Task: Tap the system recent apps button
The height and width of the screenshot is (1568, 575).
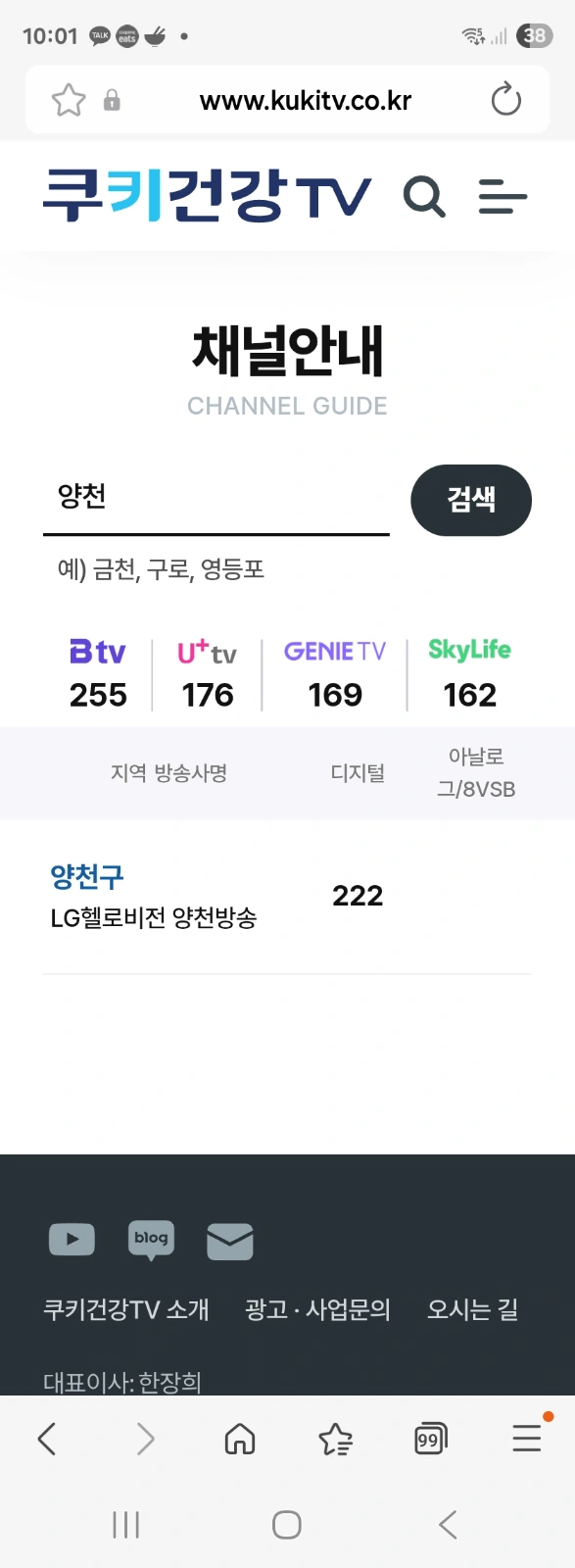Action: pos(126,1525)
